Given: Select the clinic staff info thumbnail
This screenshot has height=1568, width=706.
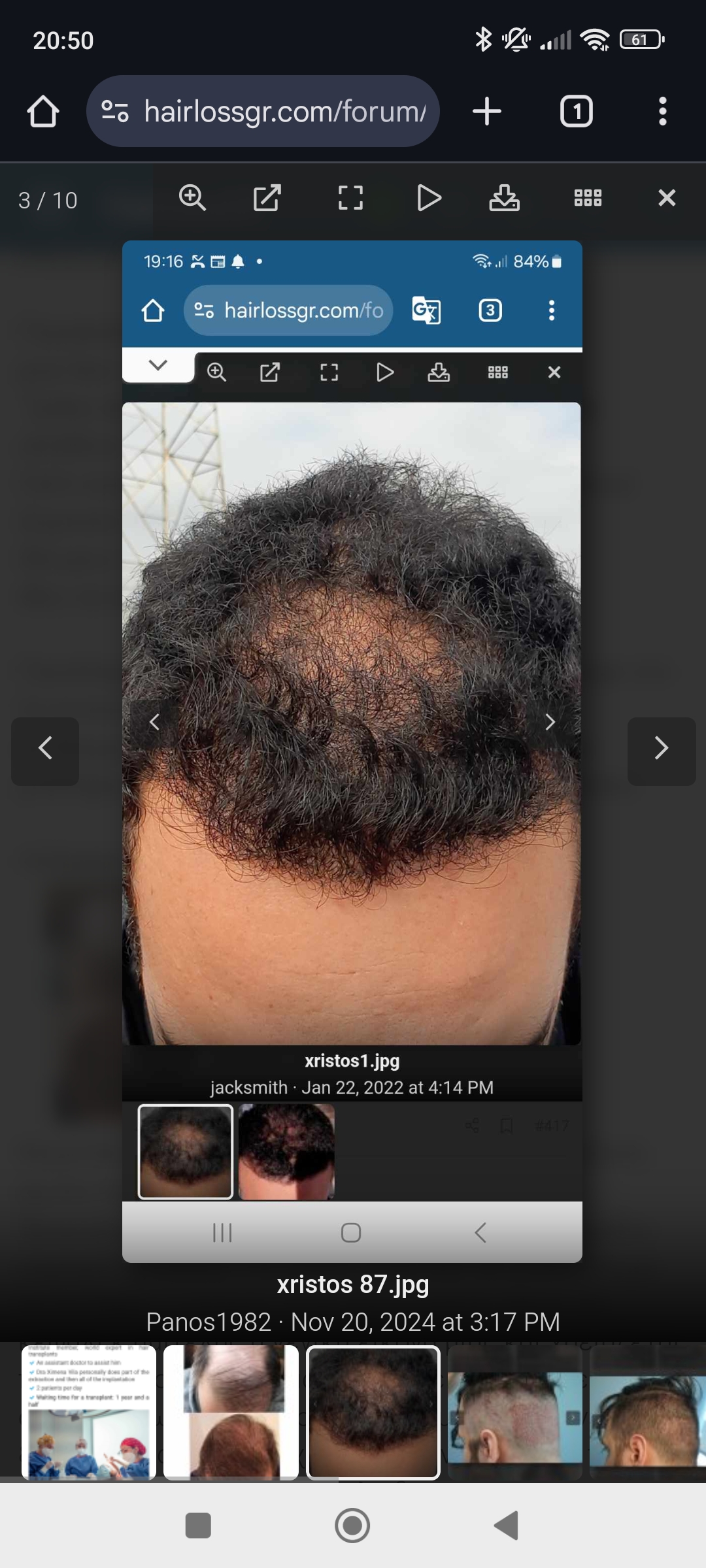Looking at the screenshot, I should (89, 1412).
